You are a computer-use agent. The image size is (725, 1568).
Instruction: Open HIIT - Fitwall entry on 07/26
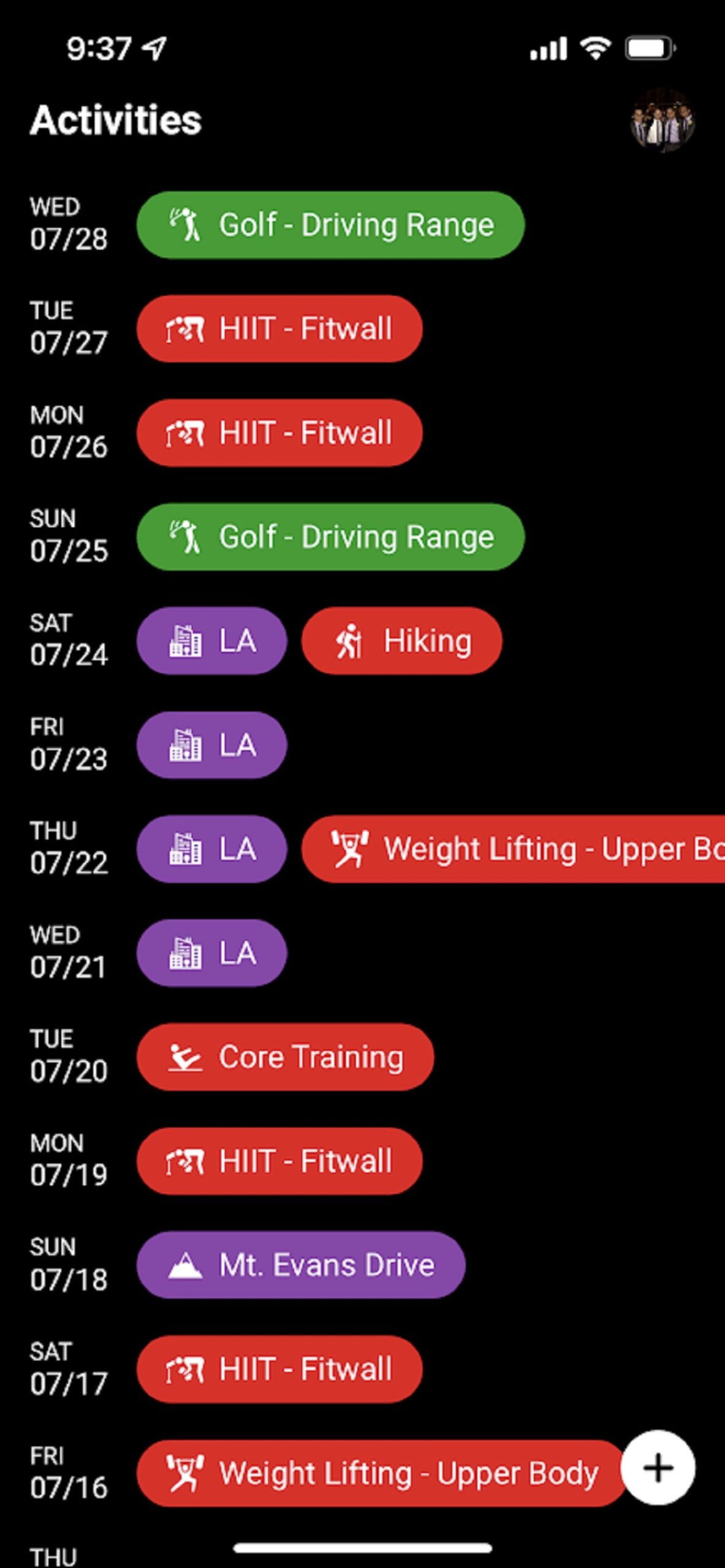[x=279, y=433]
